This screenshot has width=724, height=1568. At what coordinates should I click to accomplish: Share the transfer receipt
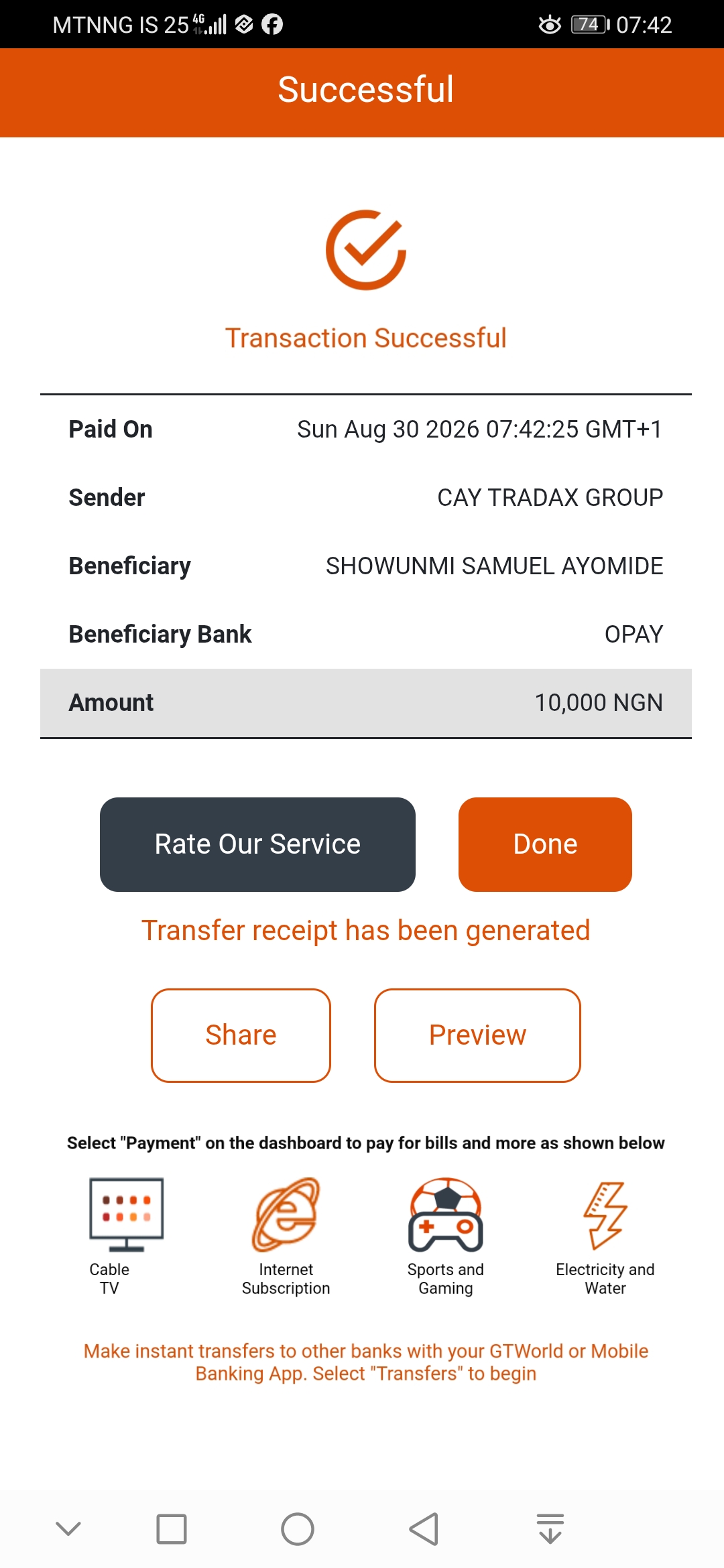point(241,1035)
